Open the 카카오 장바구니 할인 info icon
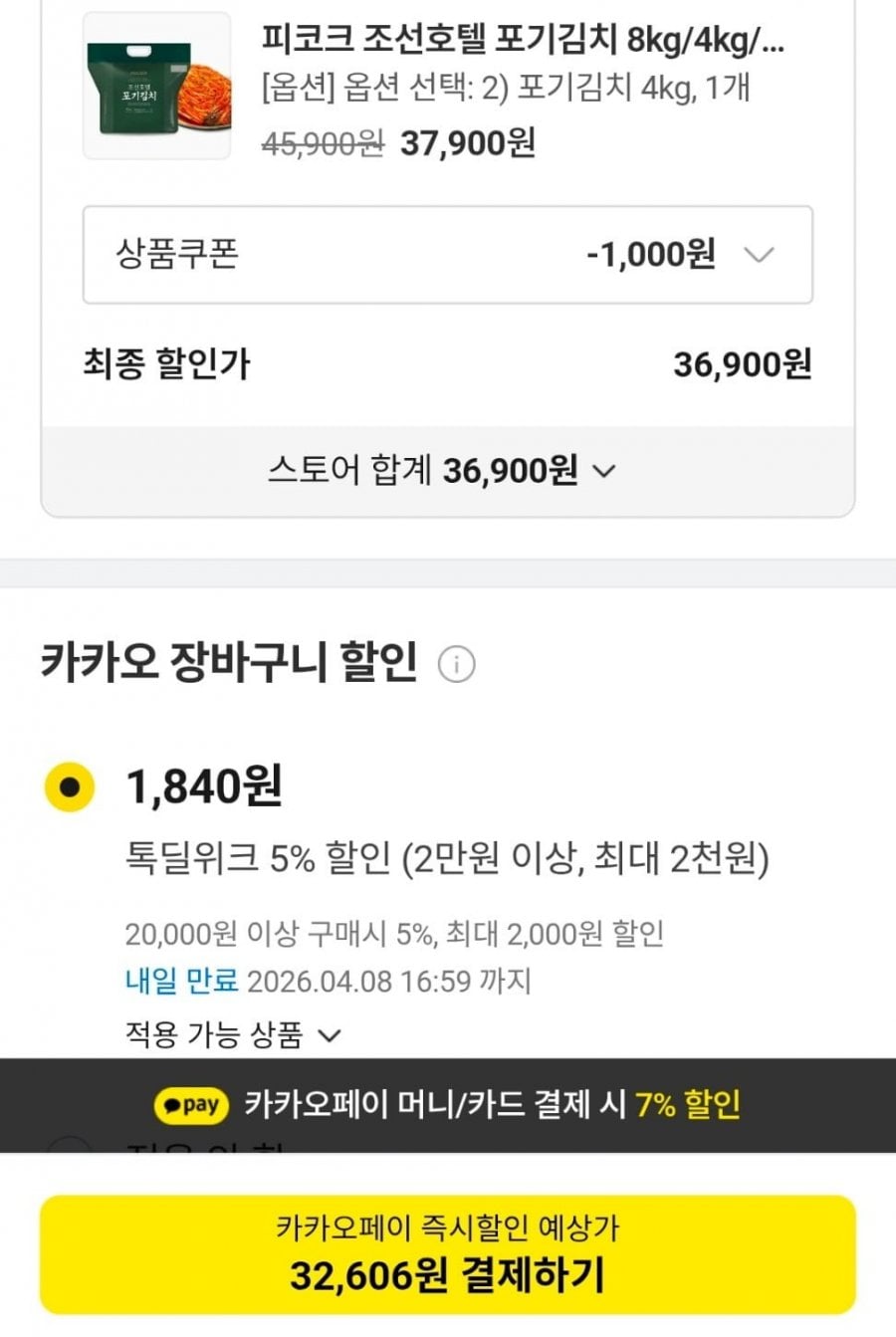896x1337 pixels. 457,664
